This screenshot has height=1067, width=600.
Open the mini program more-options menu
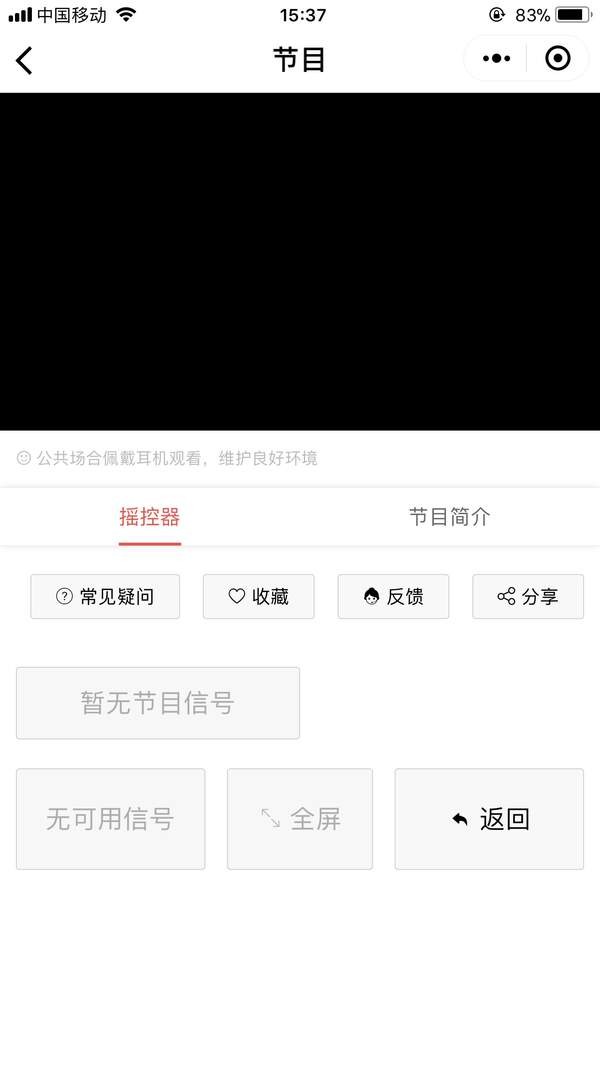pos(496,59)
